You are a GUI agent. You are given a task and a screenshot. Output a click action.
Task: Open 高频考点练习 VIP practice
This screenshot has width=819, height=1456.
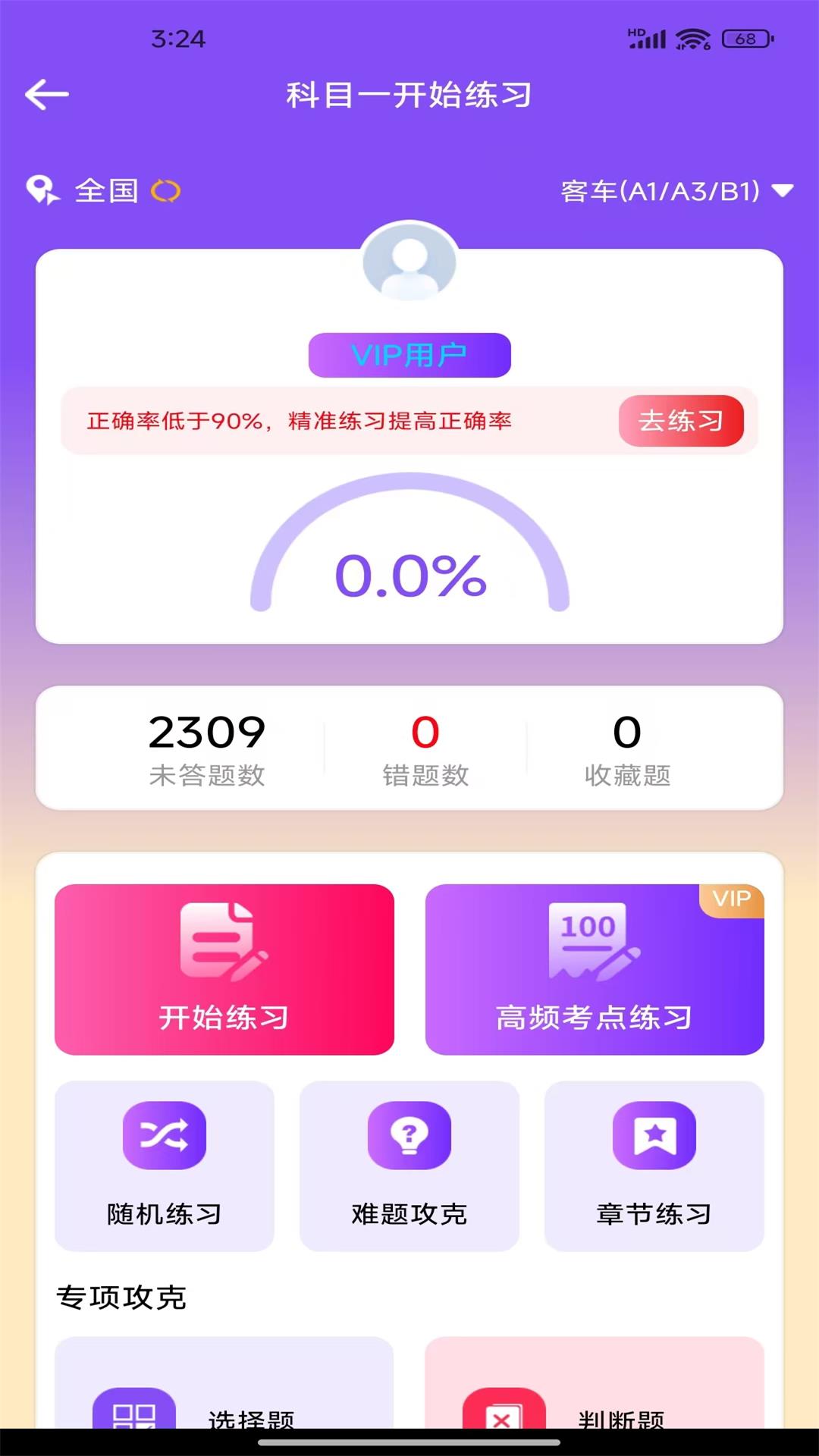(595, 969)
